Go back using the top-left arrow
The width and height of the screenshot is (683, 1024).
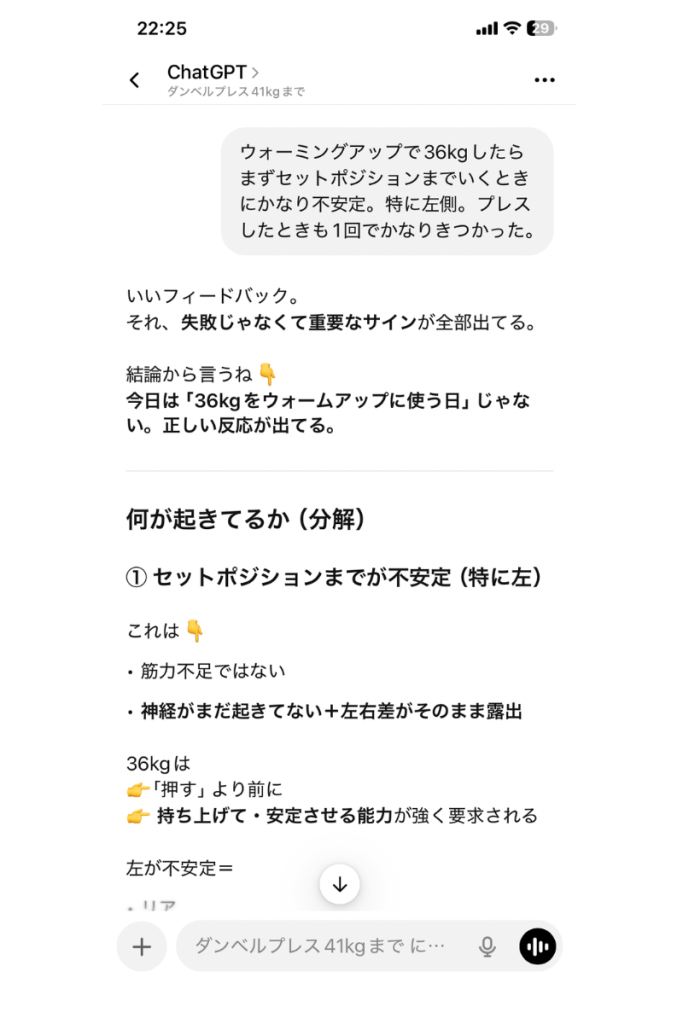pyautogui.click(x=135, y=81)
